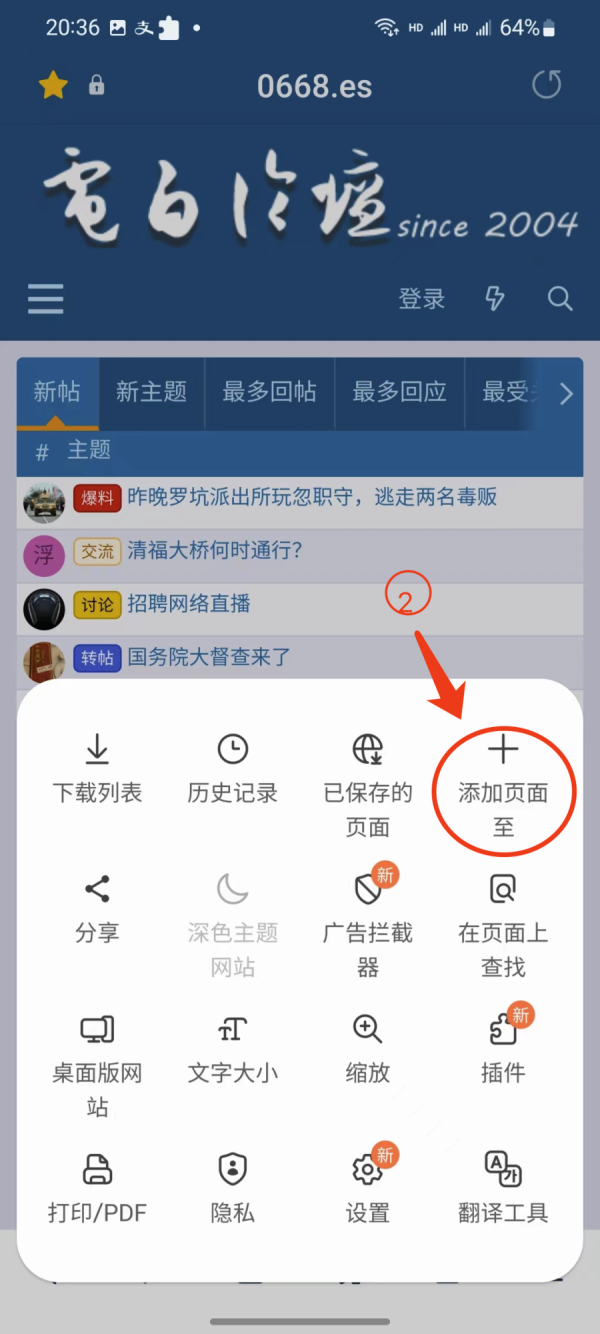Open the 插件 add-ons menu
The image size is (600, 1334).
coord(503,1048)
